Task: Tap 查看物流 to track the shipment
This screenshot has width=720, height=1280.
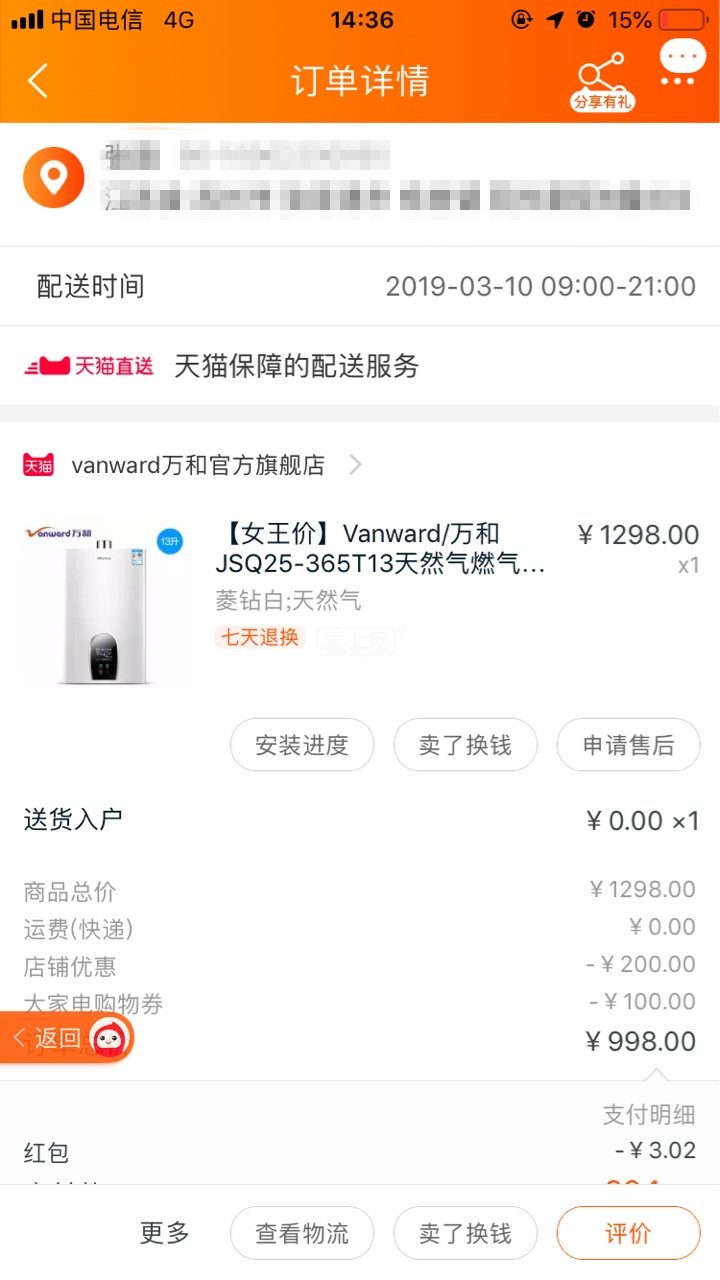Action: click(302, 1233)
